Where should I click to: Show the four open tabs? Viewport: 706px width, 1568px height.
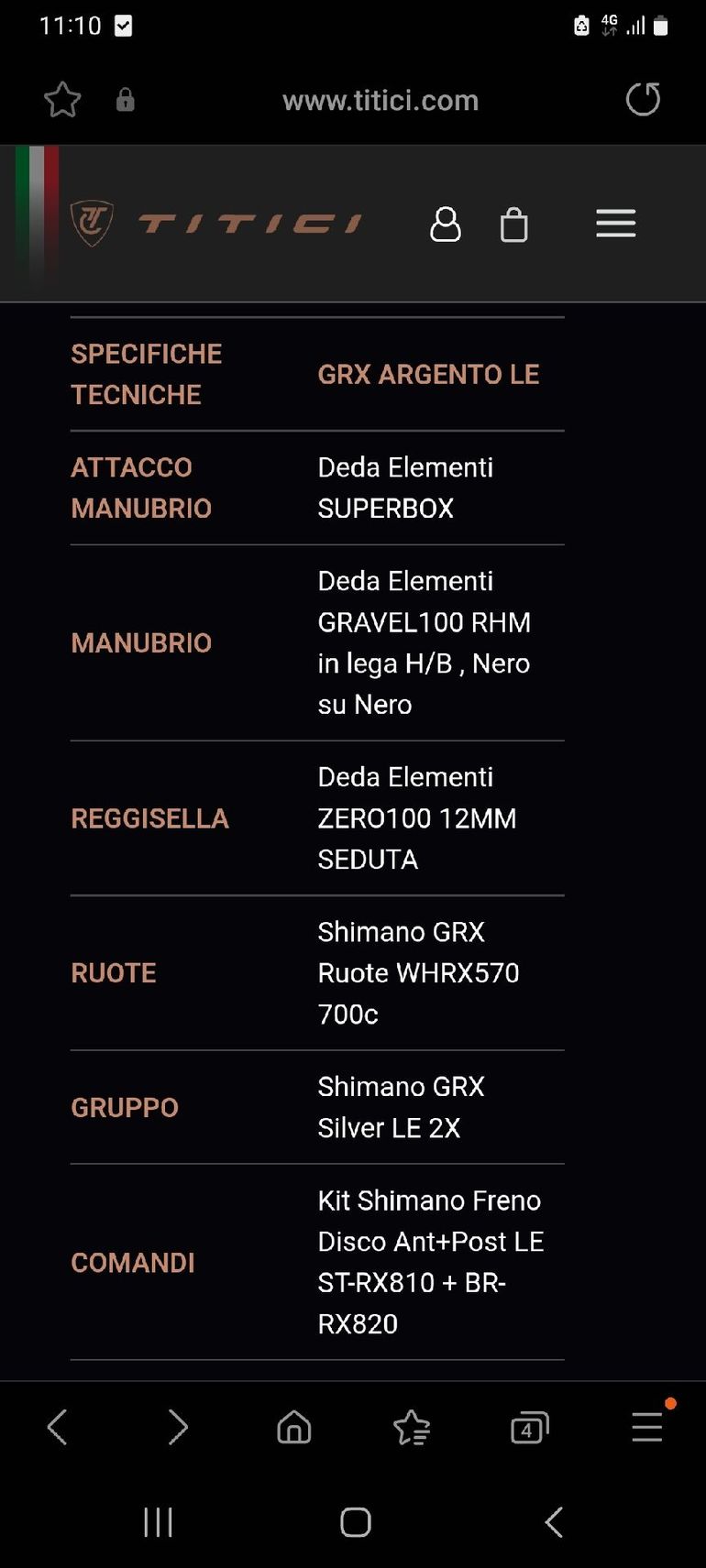tap(529, 1427)
